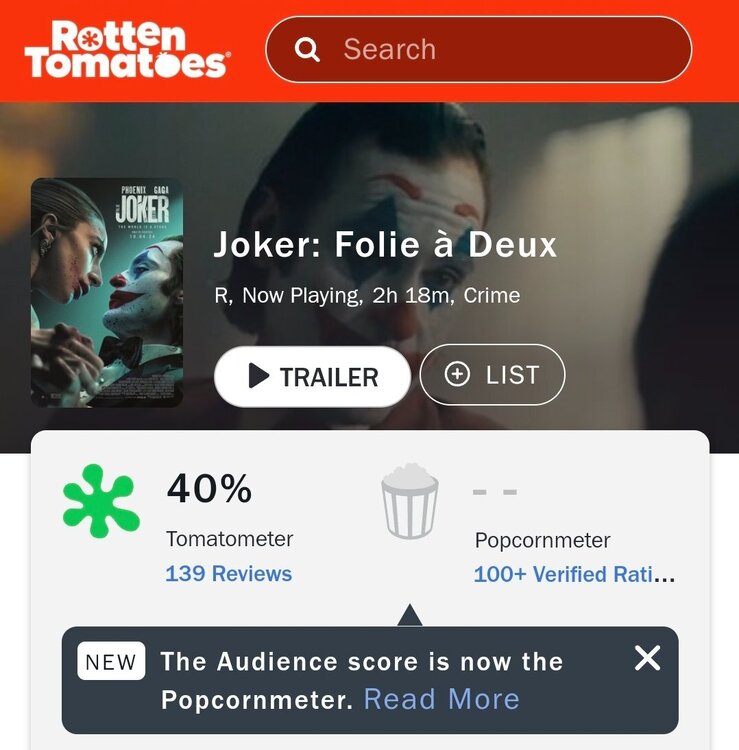Open the Rotten Tomatoes home logo

127,50
